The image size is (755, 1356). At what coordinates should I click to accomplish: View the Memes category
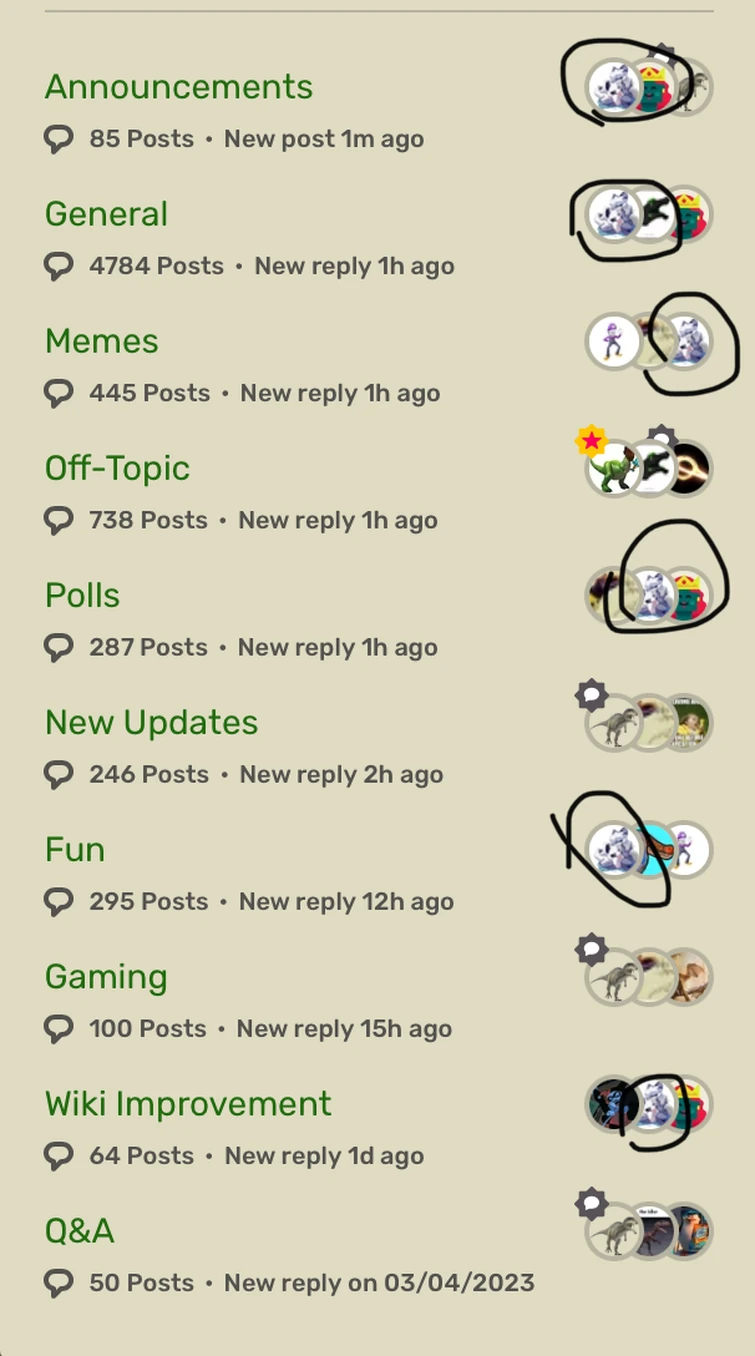click(102, 341)
